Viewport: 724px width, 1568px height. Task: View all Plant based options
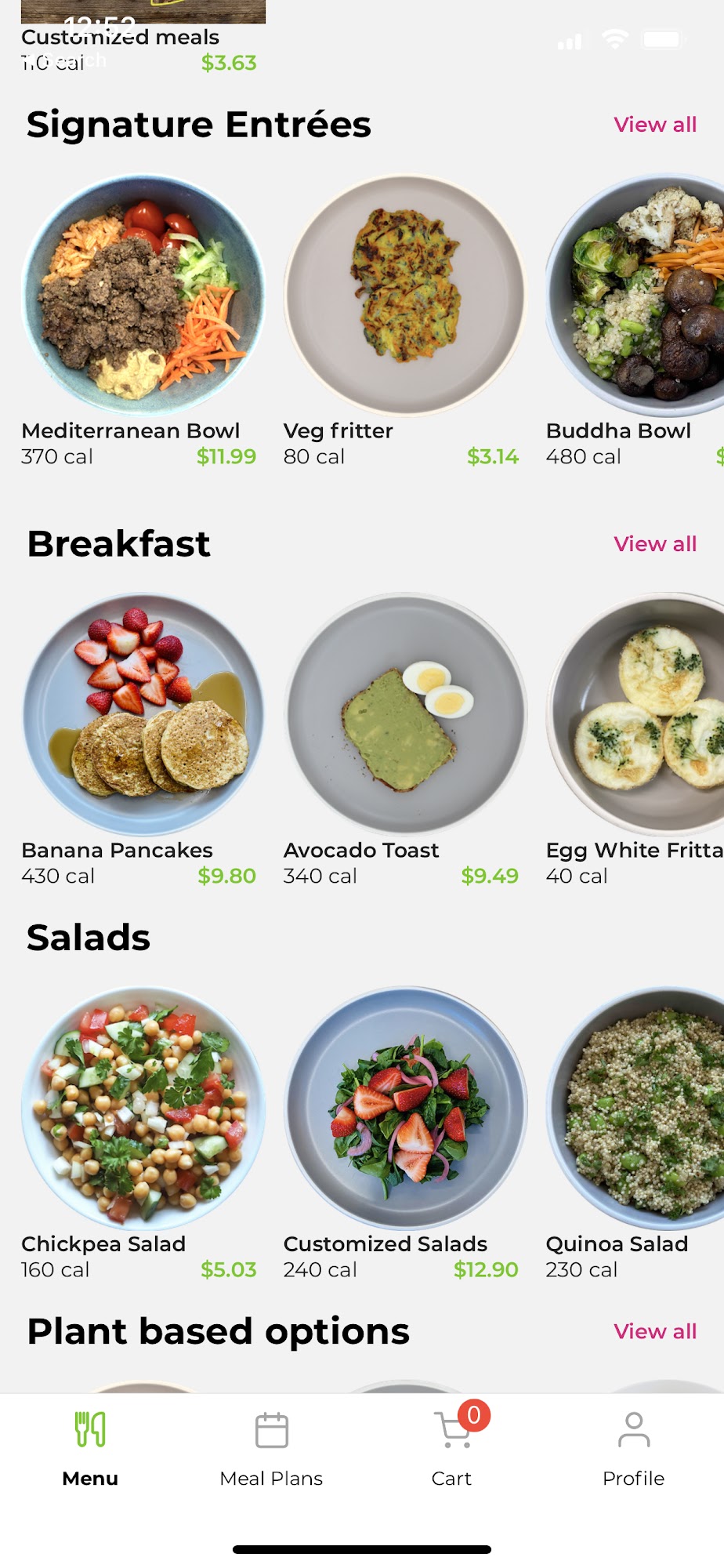coord(655,1331)
